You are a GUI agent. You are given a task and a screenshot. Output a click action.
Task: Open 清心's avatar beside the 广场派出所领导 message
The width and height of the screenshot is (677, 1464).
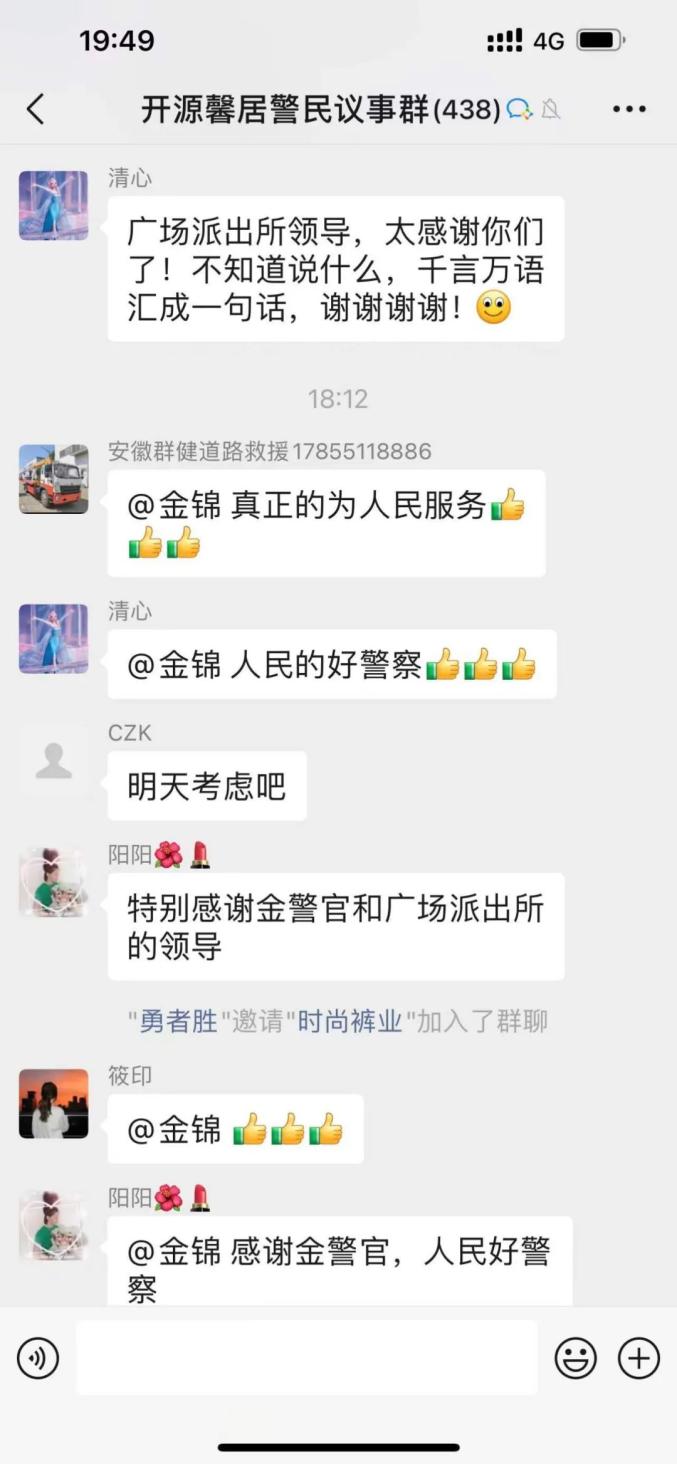pyautogui.click(x=53, y=205)
